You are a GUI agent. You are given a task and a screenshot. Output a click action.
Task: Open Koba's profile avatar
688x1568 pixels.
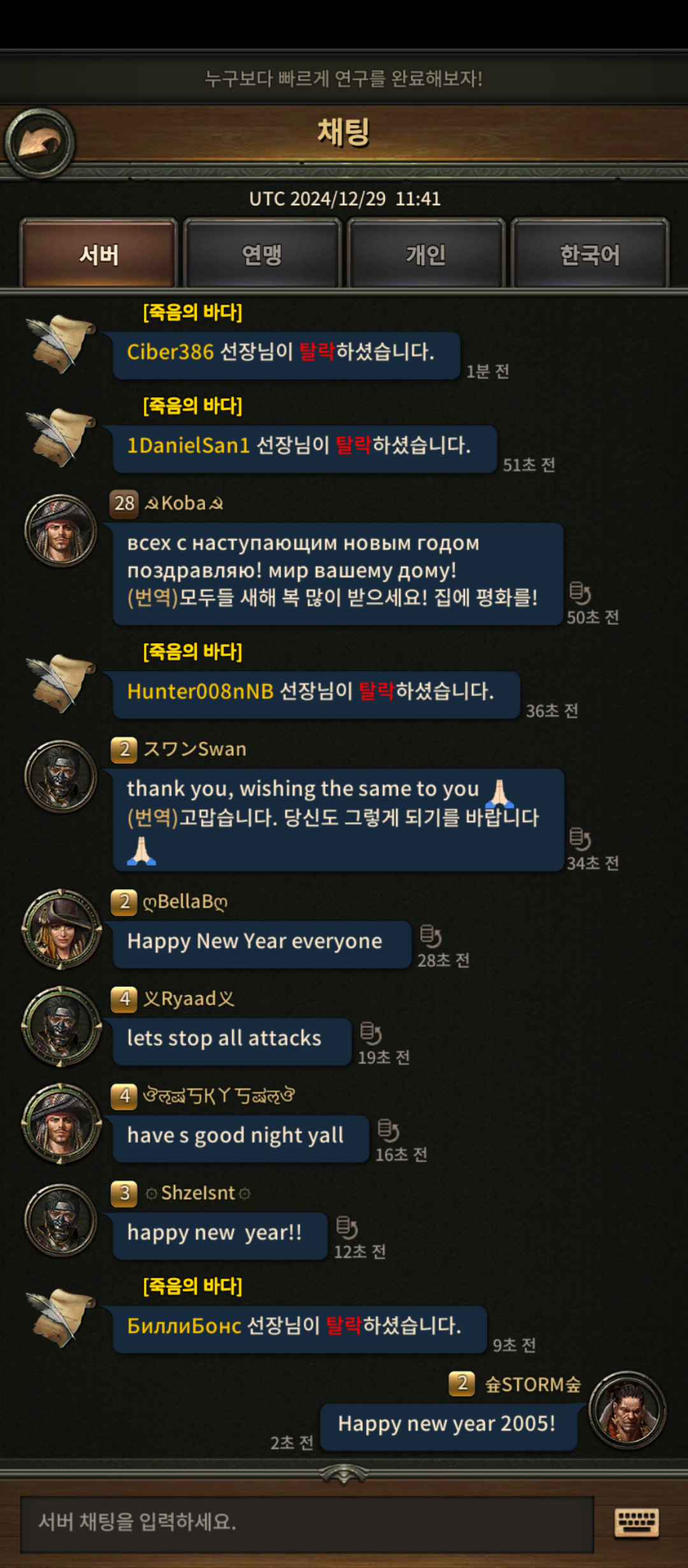[x=61, y=531]
